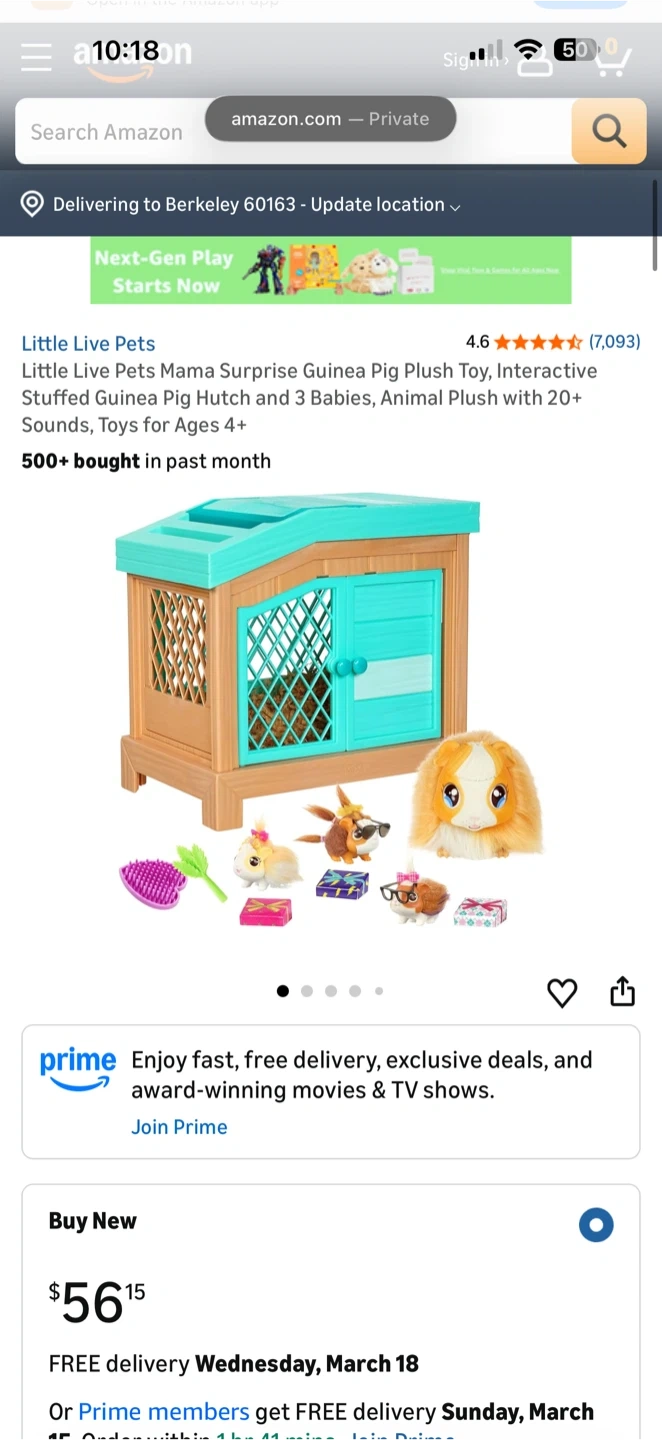
Task: Tap the Join Prime link
Action: click(179, 1127)
